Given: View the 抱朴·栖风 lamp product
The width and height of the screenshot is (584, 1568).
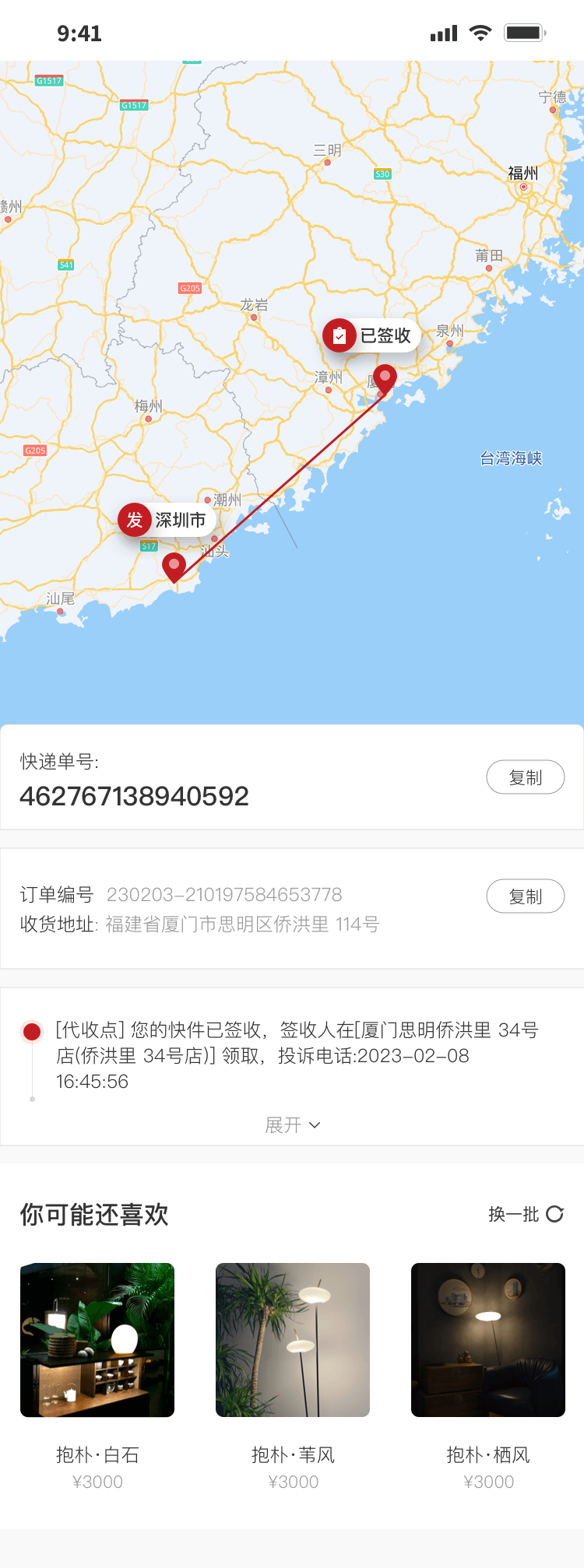Looking at the screenshot, I should point(488,1339).
